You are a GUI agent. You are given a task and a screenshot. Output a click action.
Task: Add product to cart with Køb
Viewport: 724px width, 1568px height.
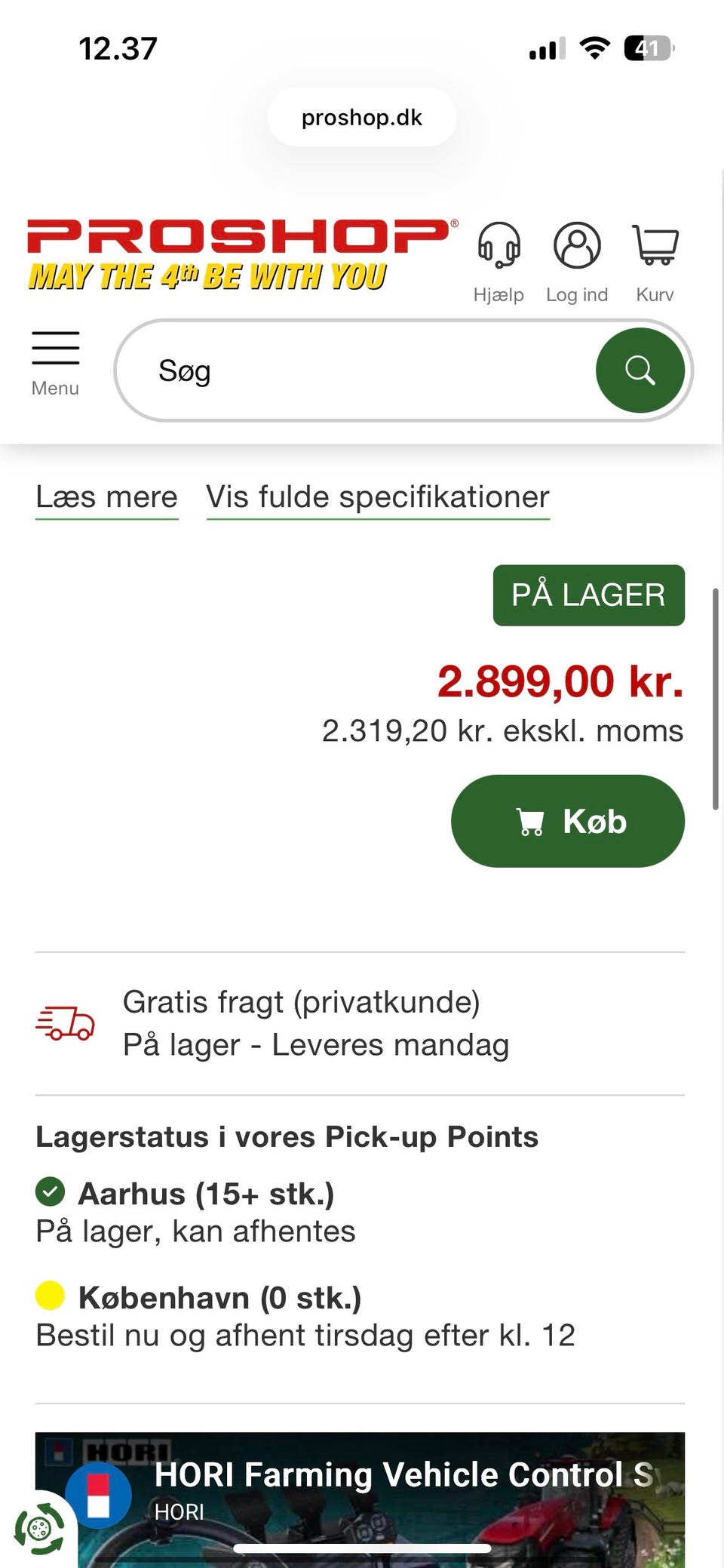tap(568, 821)
